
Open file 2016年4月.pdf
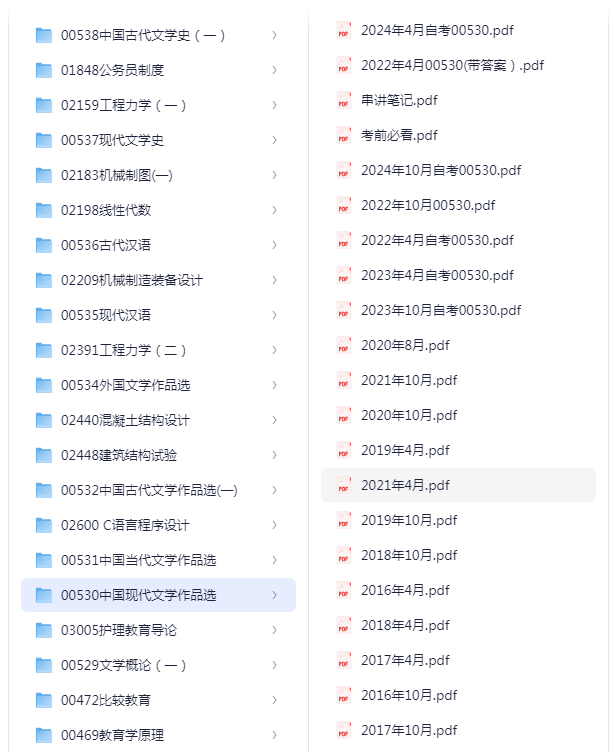pos(458,590)
